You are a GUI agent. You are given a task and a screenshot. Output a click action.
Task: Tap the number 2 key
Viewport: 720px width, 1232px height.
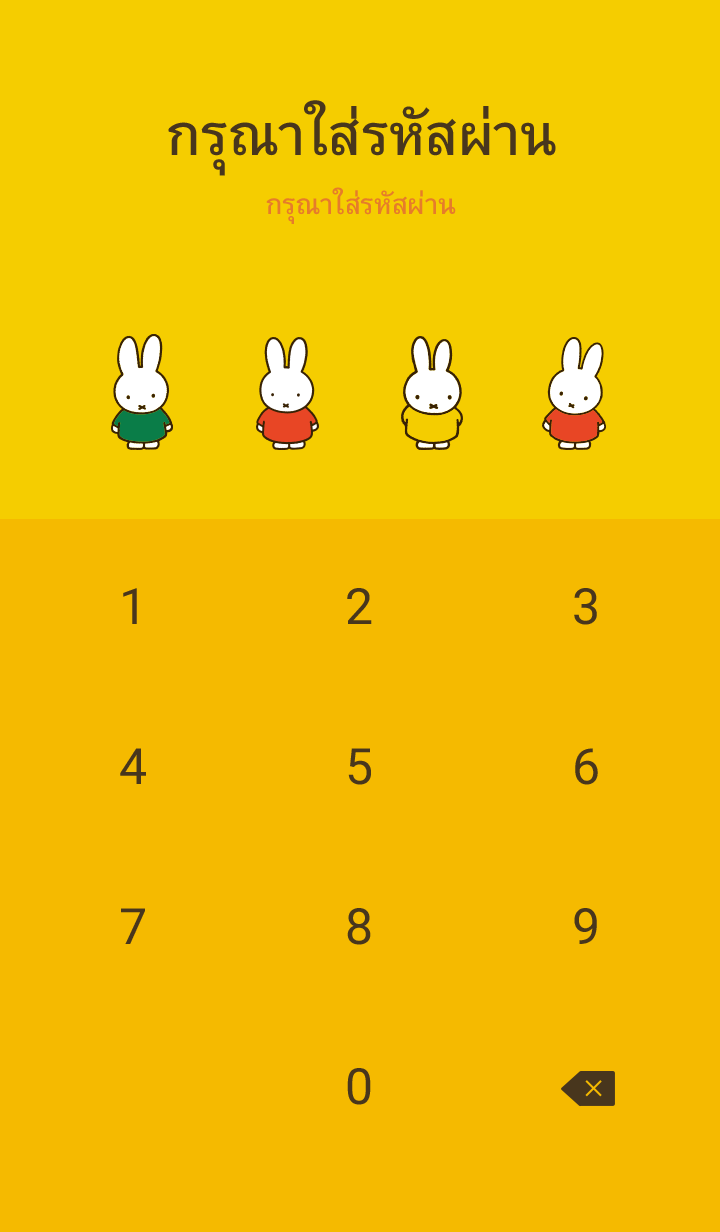pyautogui.click(x=359, y=607)
